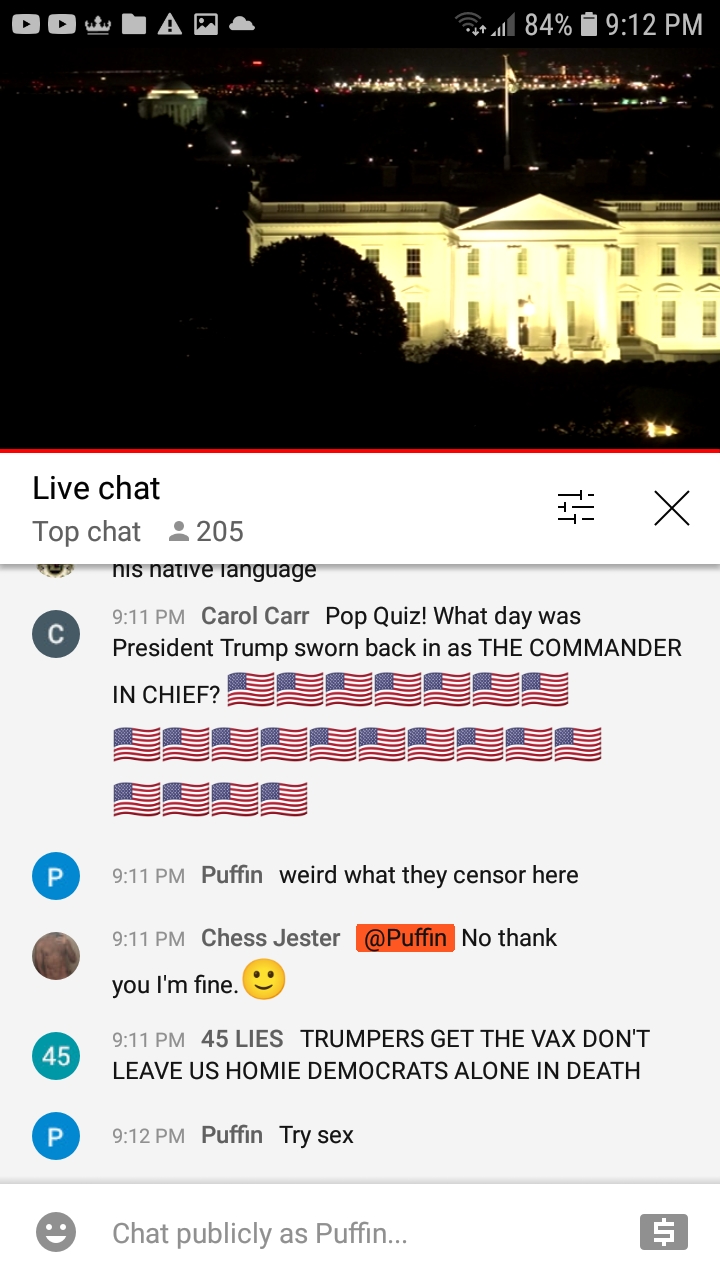Select the 45 LIES chat message
This screenshot has height=1280, width=720.
pyautogui.click(x=395, y=1055)
